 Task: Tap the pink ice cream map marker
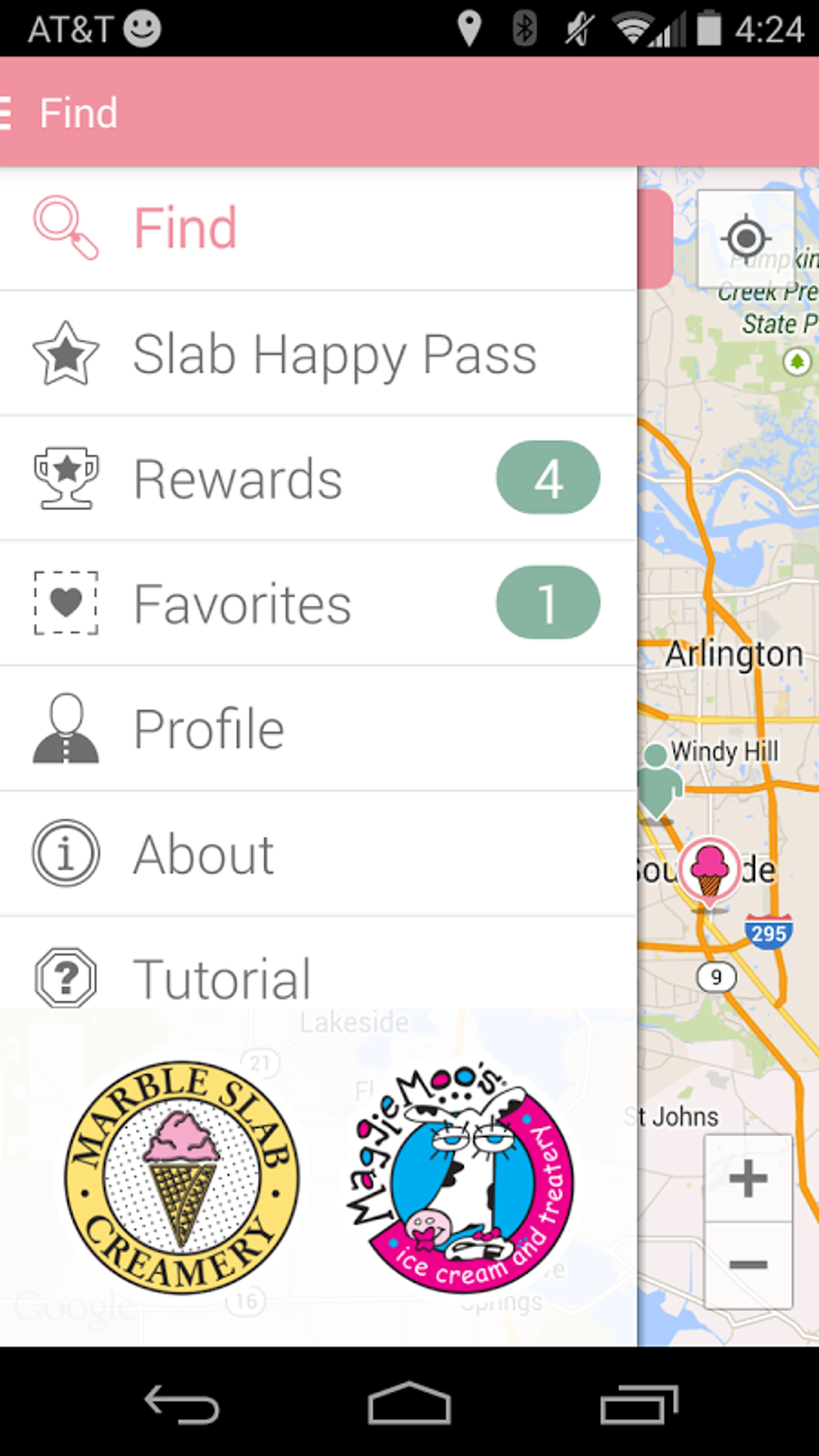(710, 871)
